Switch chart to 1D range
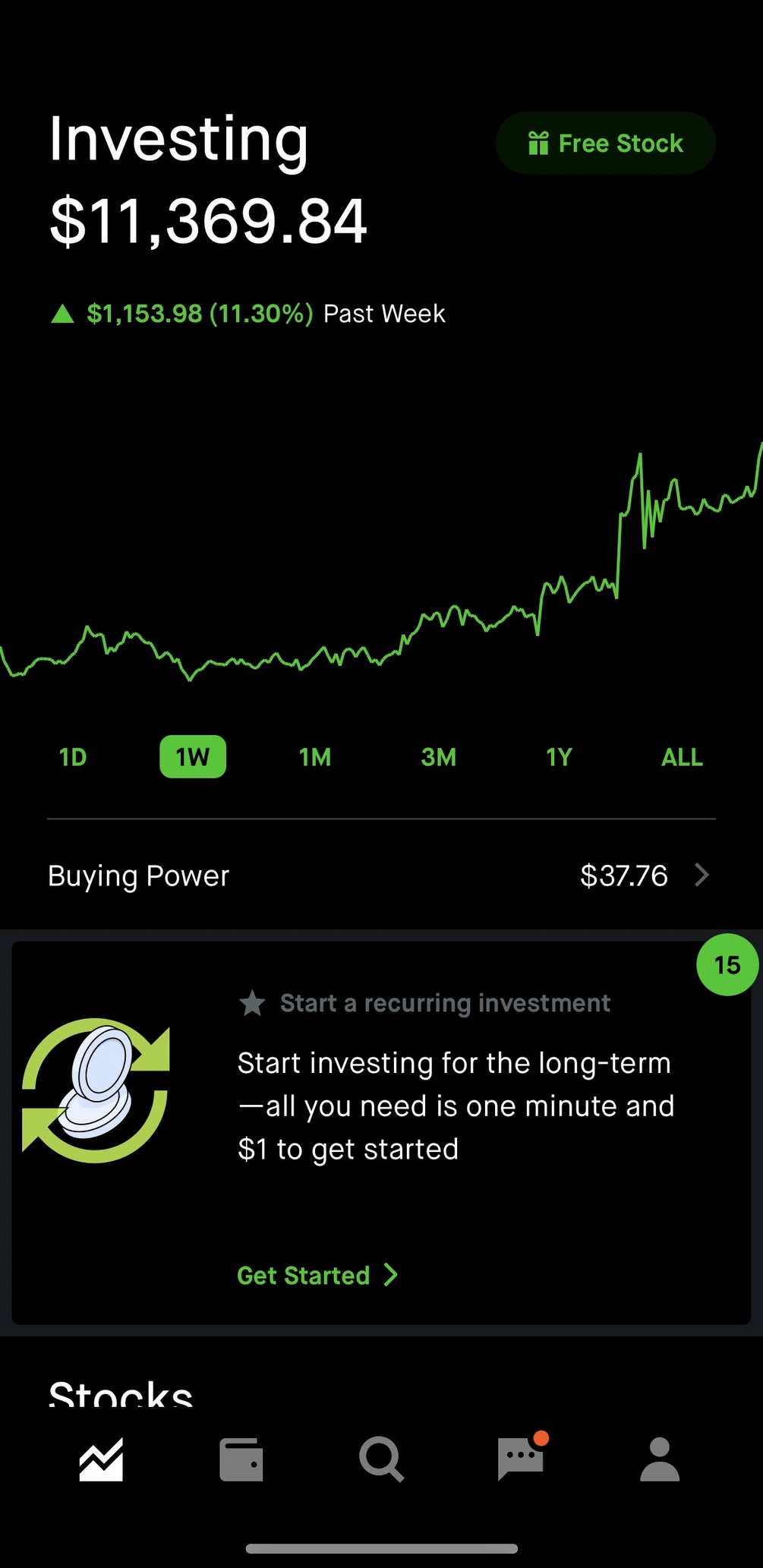 pos(73,757)
